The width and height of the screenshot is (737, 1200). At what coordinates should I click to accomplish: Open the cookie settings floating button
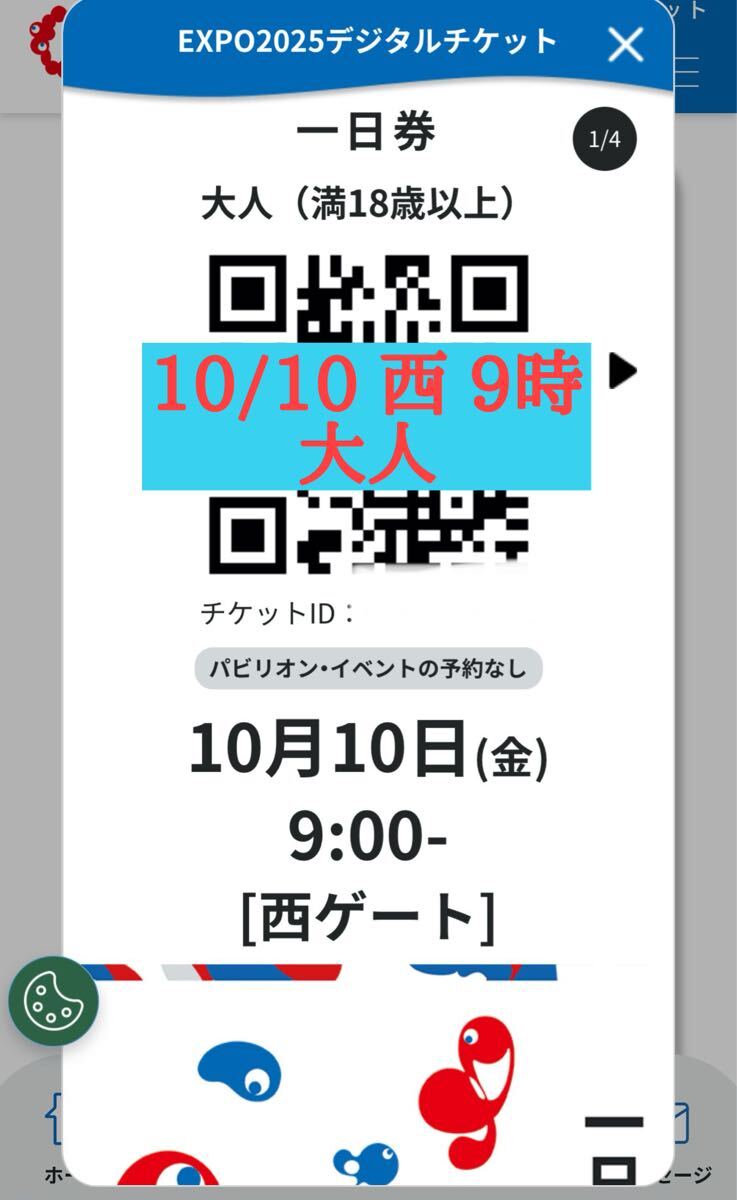click(x=53, y=1001)
